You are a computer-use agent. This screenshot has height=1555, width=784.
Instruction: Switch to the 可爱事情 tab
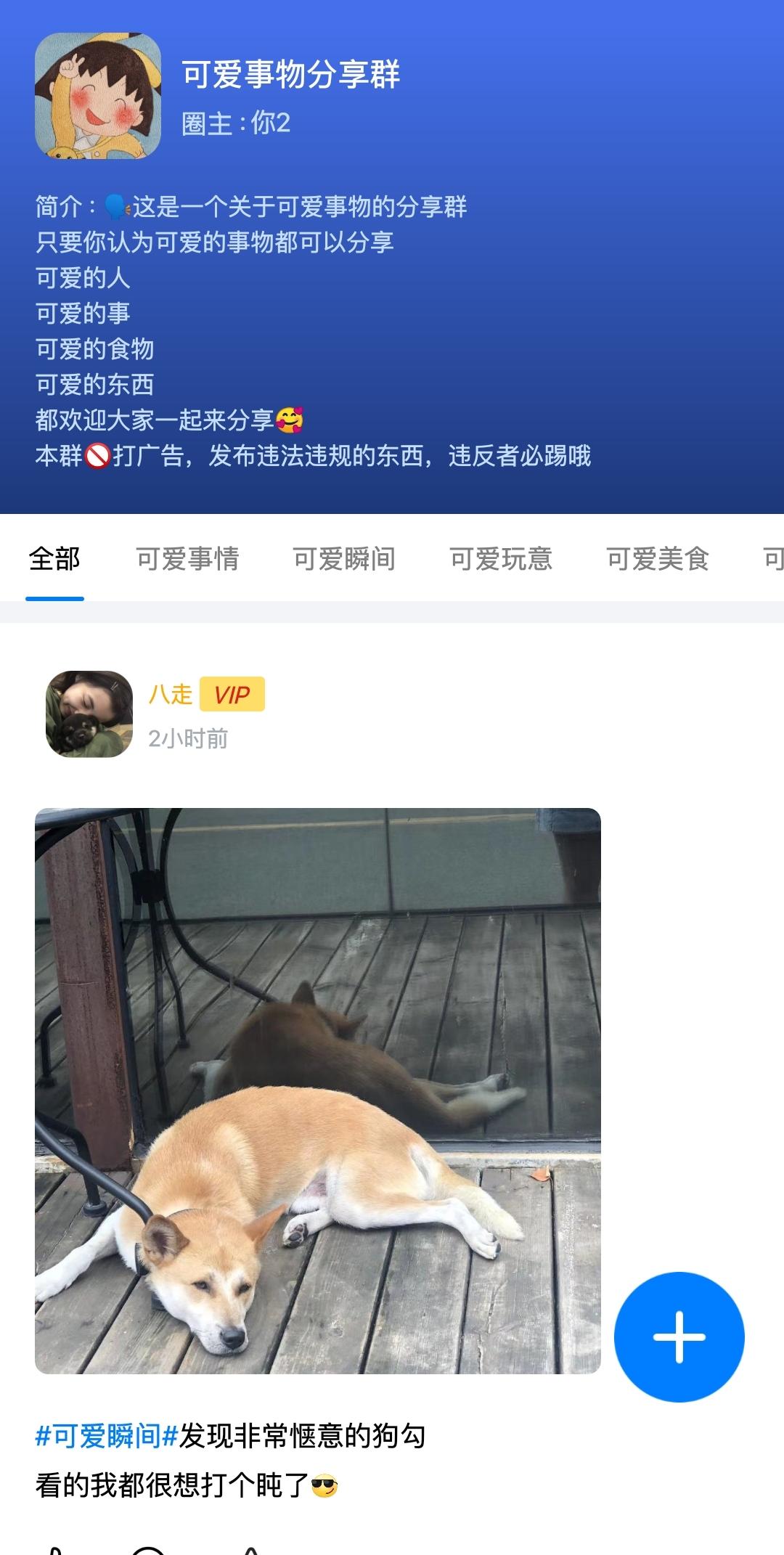point(189,559)
